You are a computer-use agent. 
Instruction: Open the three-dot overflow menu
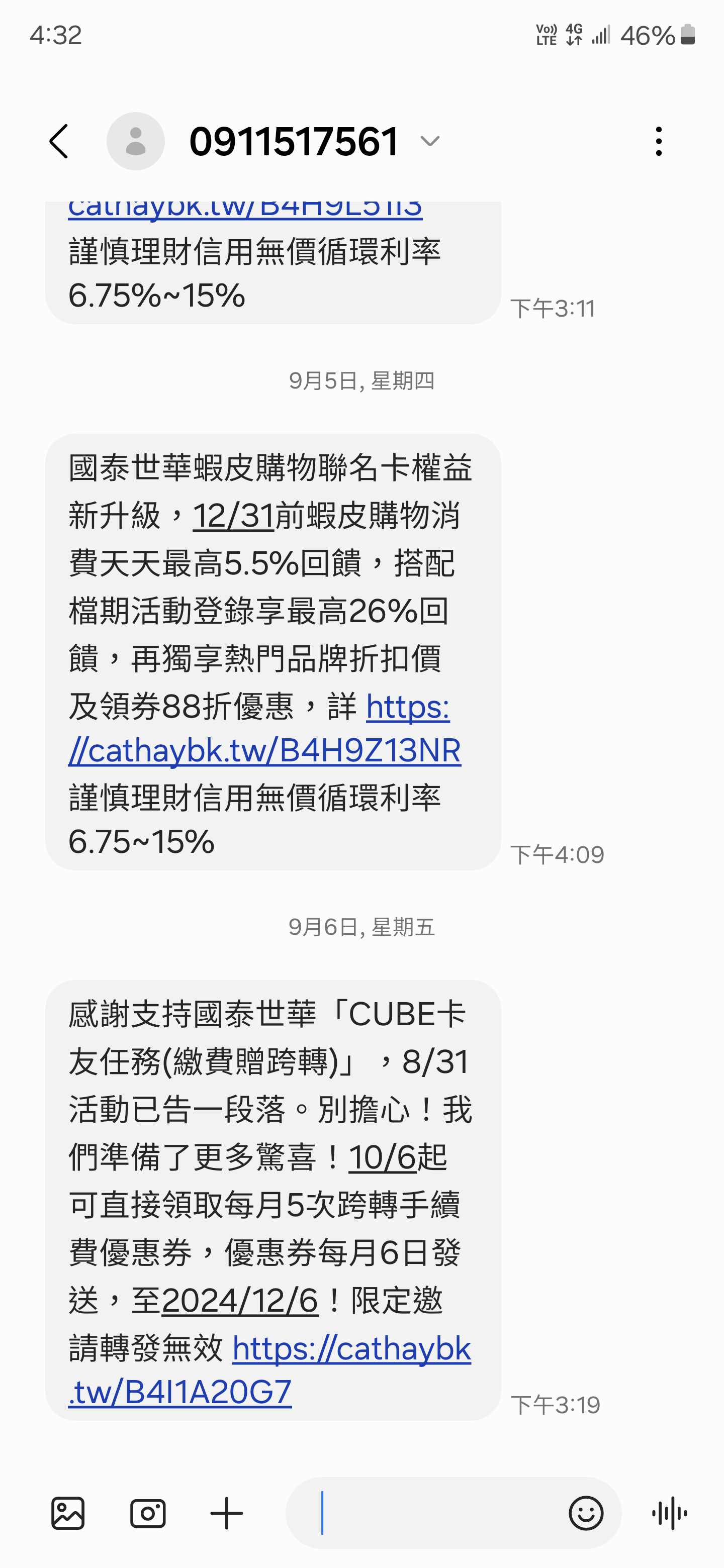tap(658, 141)
